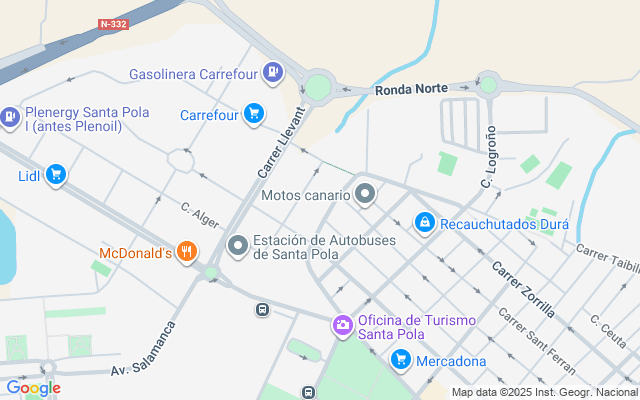Select the Motos canario place marker
This screenshot has height=400, width=640.
click(x=365, y=194)
